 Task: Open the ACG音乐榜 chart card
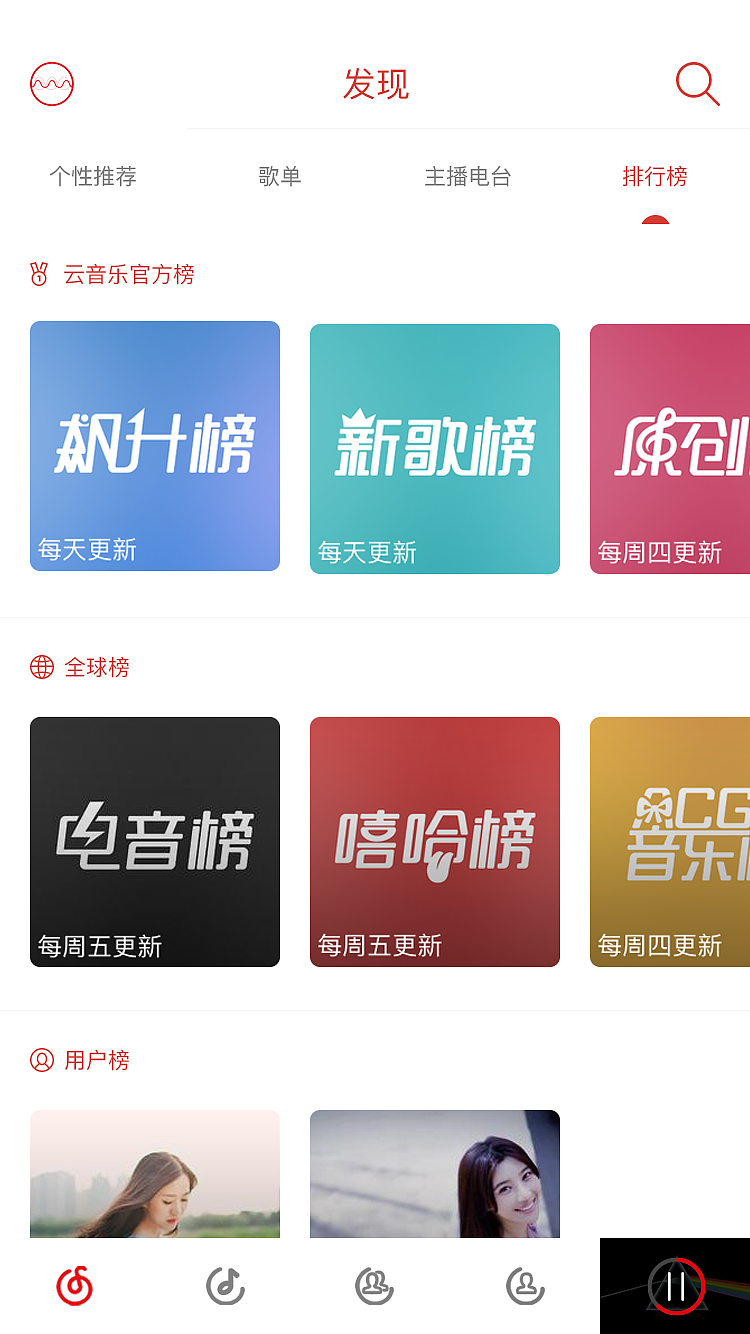[x=670, y=841]
